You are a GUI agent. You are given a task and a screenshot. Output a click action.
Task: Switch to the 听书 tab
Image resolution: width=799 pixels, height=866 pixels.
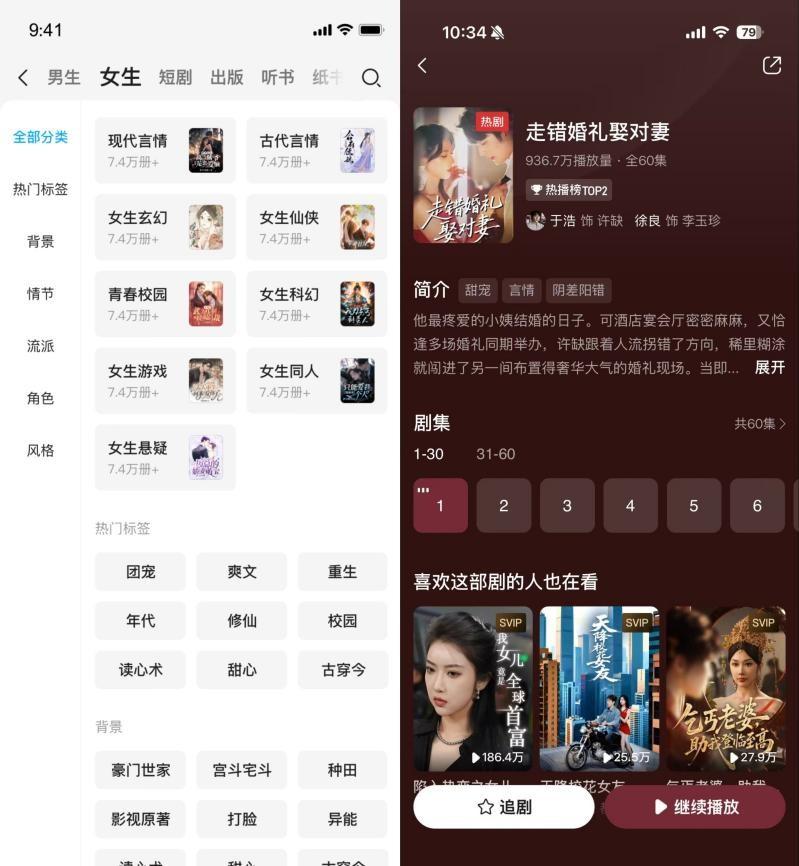click(x=277, y=77)
